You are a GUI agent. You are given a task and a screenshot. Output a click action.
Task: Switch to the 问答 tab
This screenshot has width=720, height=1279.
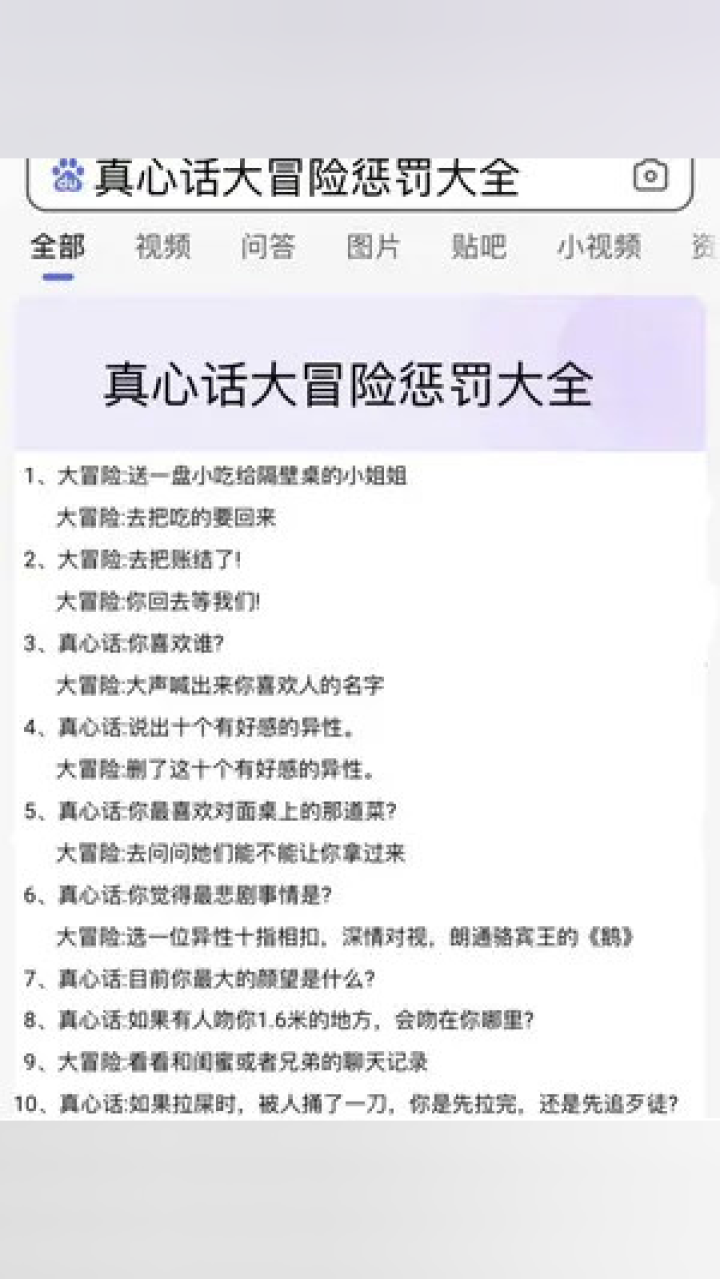pyautogui.click(x=268, y=247)
